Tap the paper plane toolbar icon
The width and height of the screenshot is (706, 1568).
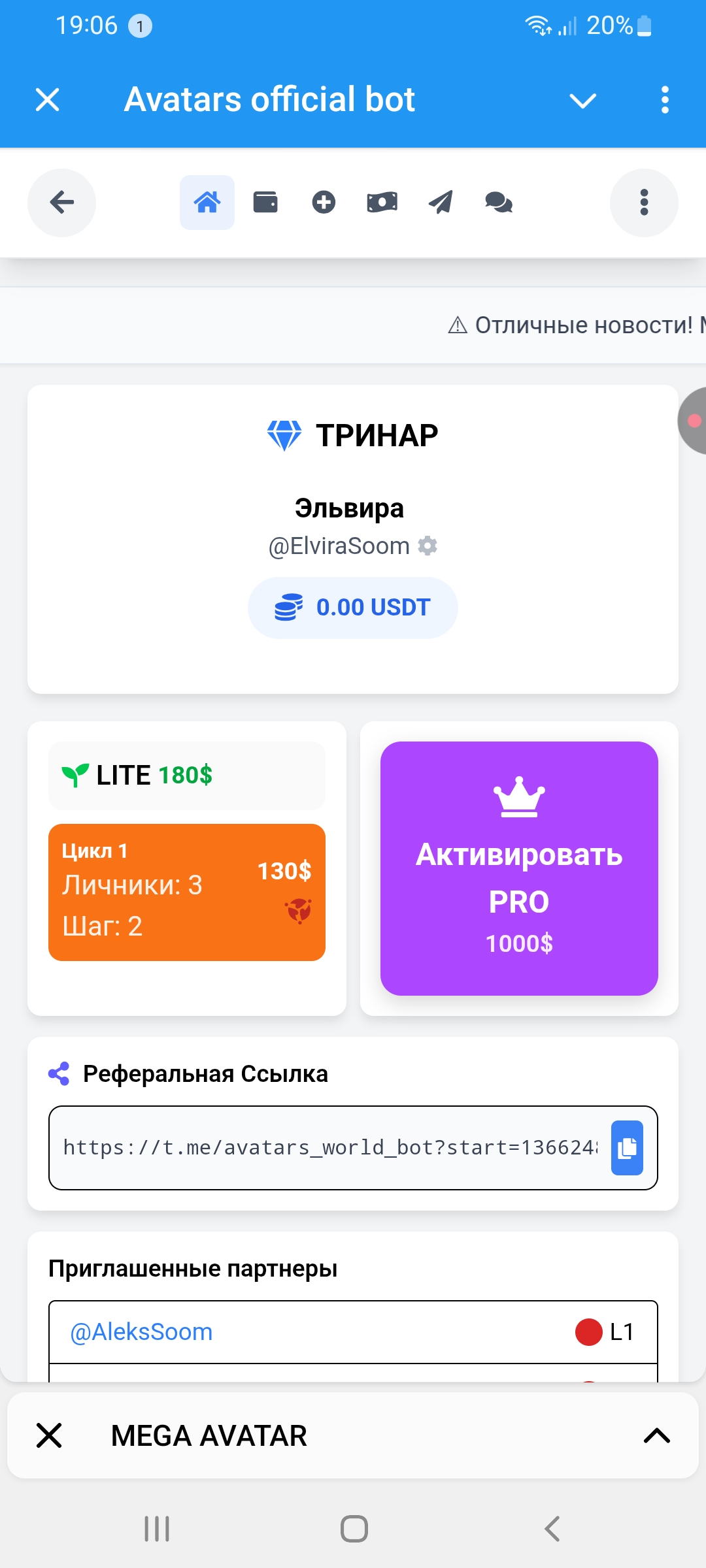441,203
